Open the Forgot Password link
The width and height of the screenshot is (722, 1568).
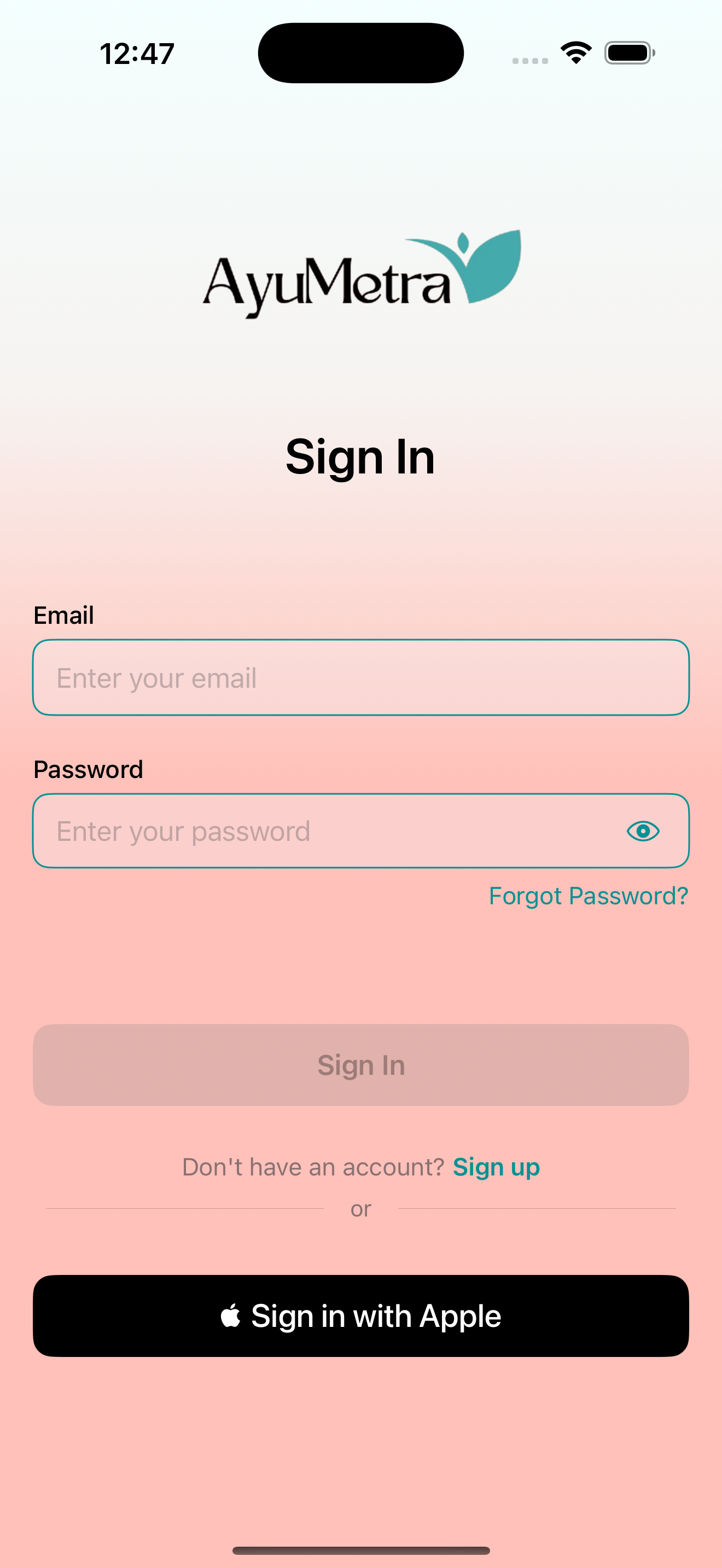tap(588, 896)
